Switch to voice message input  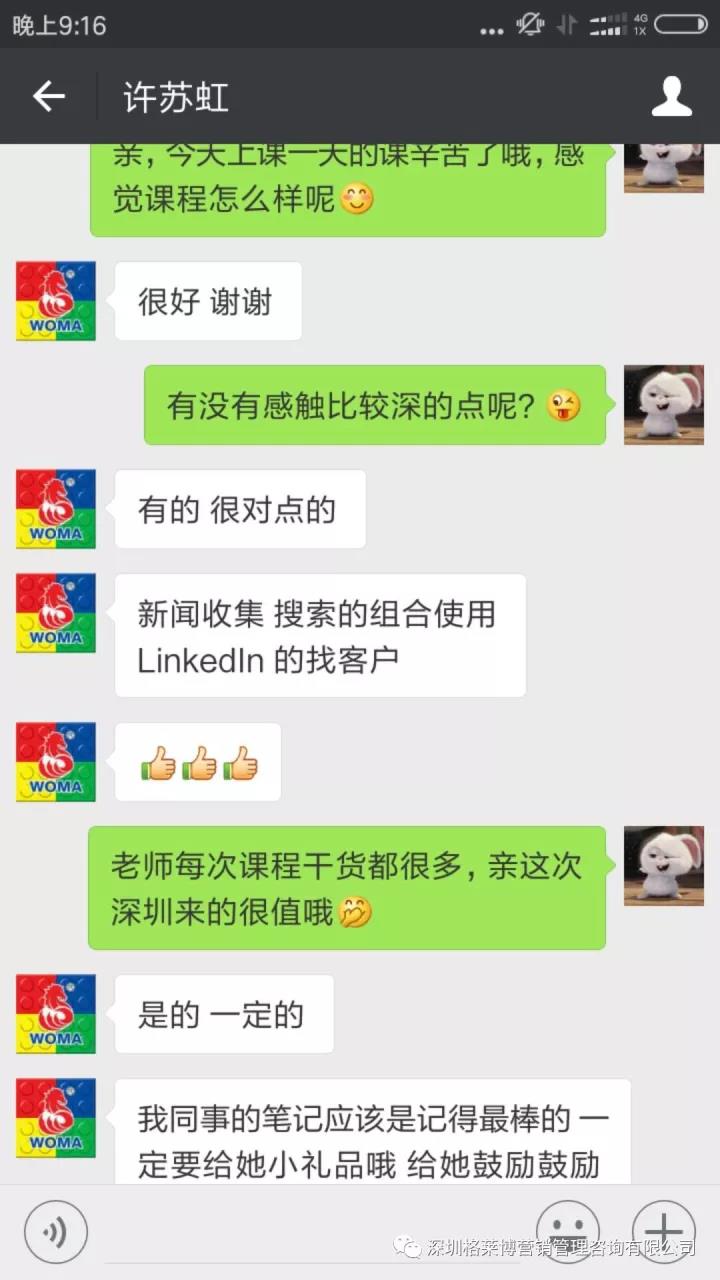pos(56,1231)
